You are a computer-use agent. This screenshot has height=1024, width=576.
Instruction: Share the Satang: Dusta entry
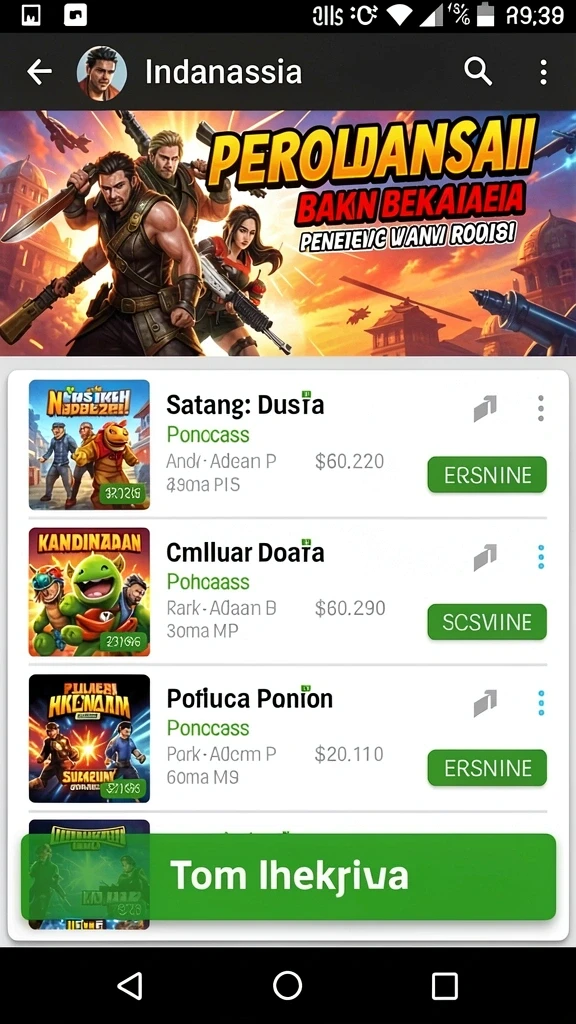485,408
